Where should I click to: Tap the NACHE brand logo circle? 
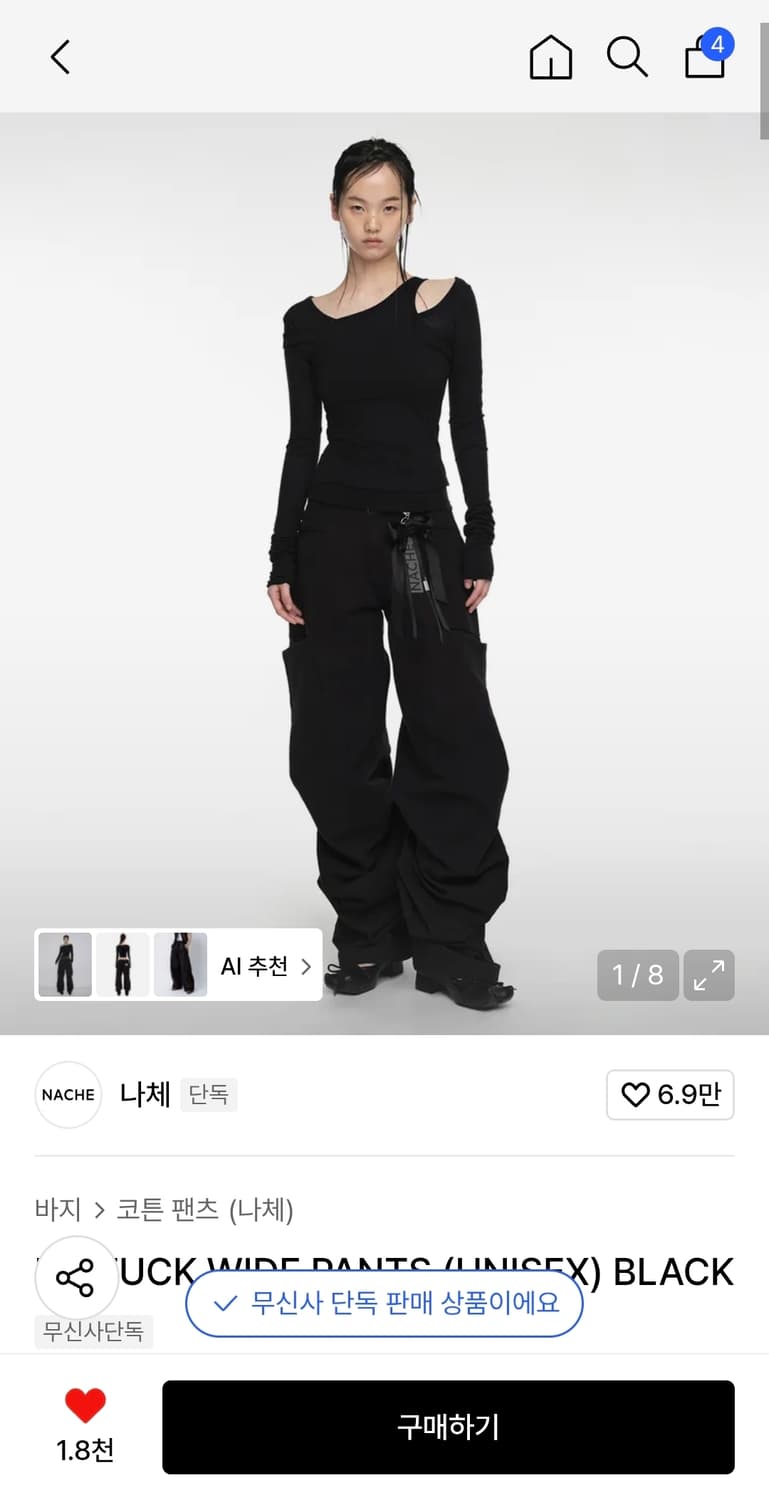pos(68,1095)
